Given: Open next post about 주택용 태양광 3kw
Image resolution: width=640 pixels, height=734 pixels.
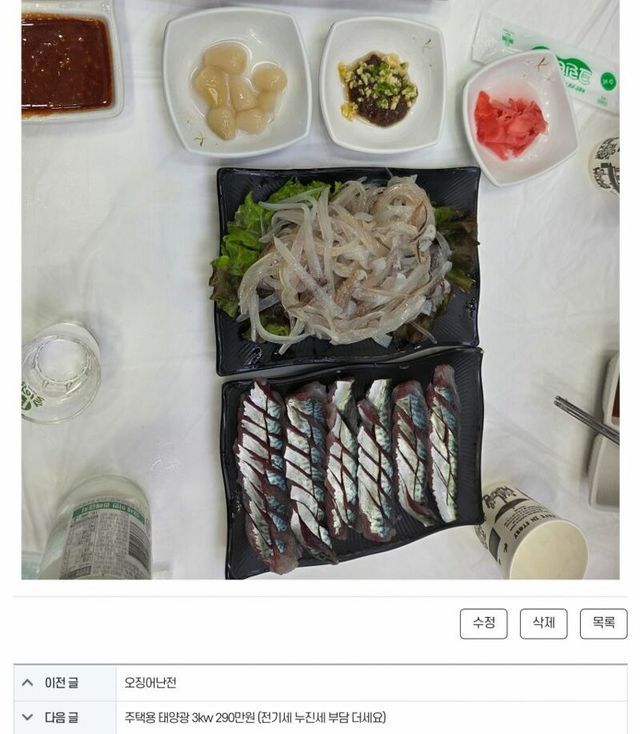Looking at the screenshot, I should (255, 717).
